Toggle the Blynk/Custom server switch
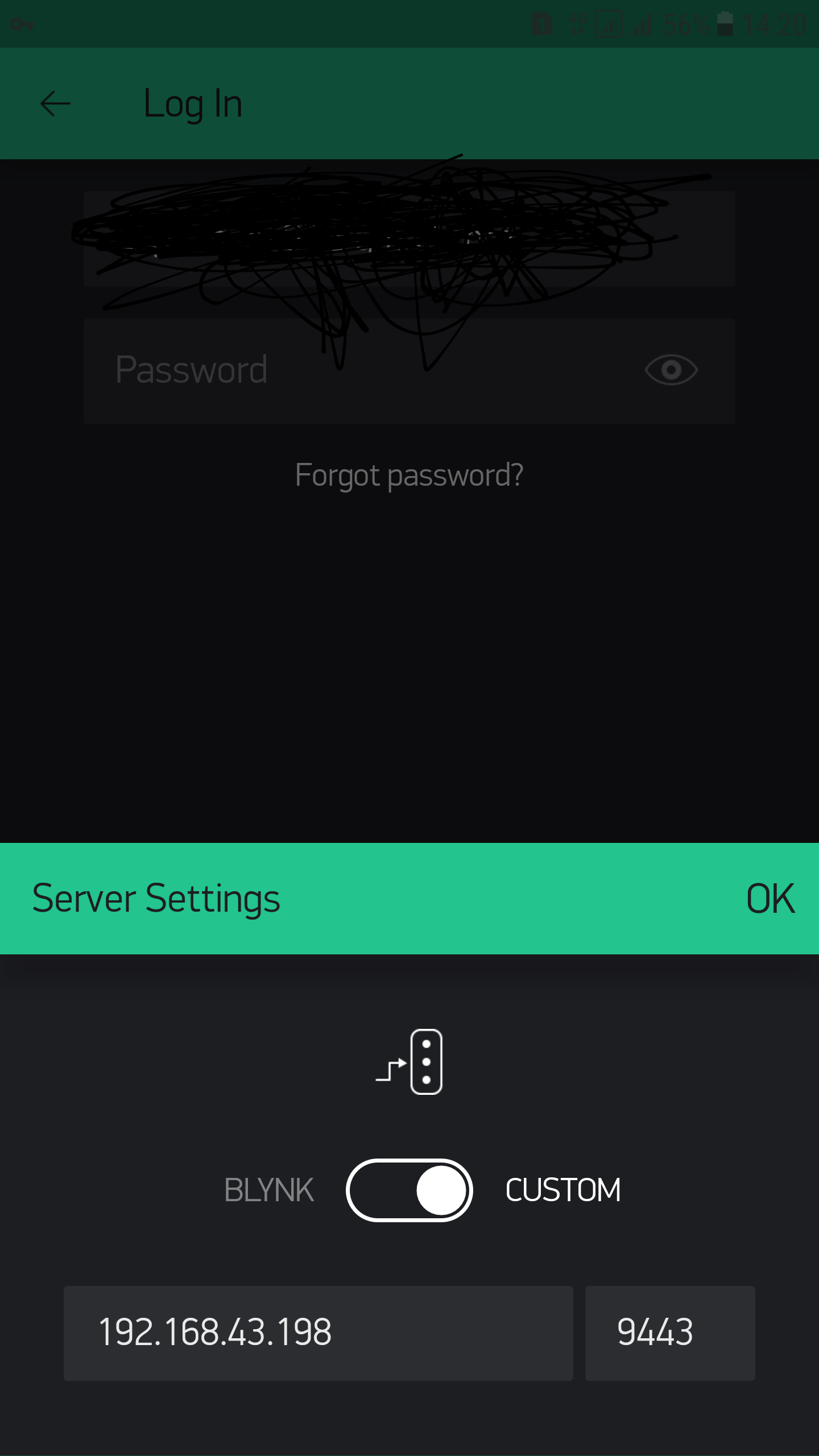 point(409,1190)
